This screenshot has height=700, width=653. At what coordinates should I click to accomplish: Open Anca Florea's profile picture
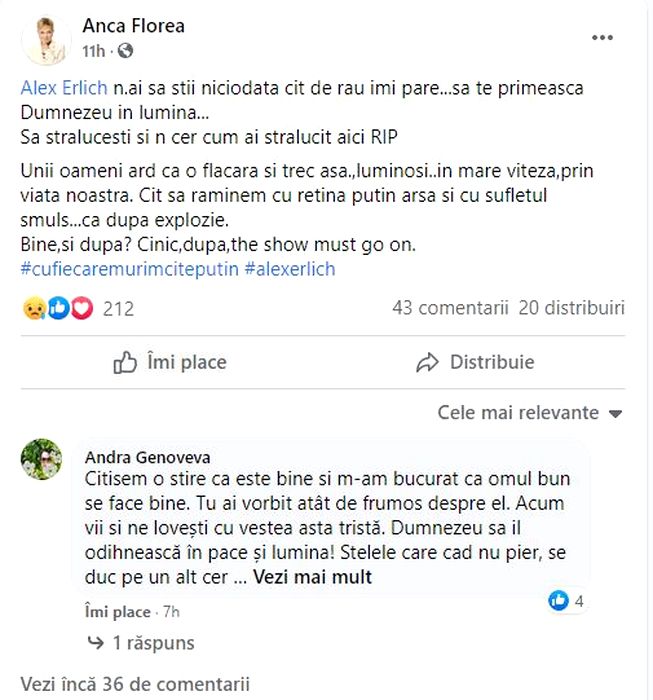tap(46, 38)
